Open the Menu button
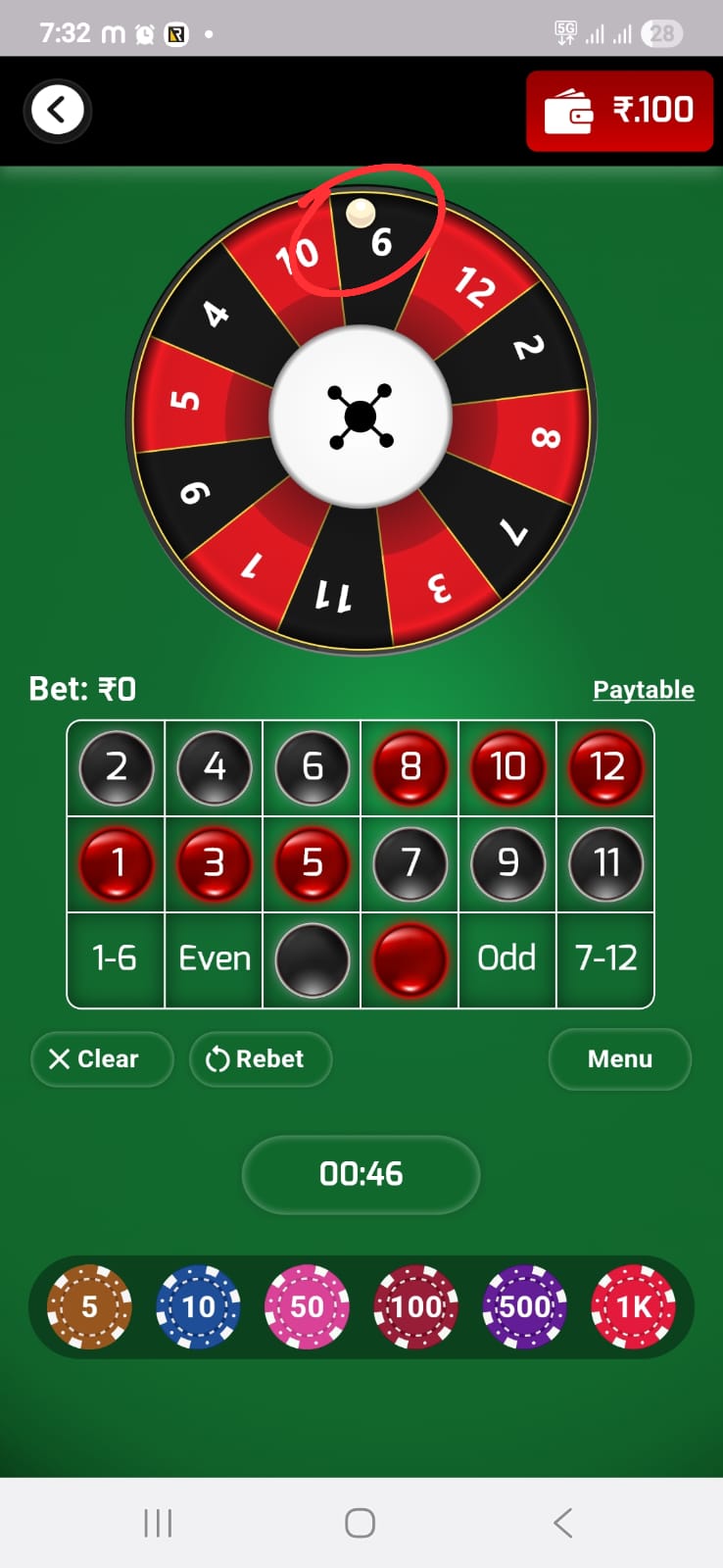Image resolution: width=723 pixels, height=1568 pixels. tap(619, 1058)
